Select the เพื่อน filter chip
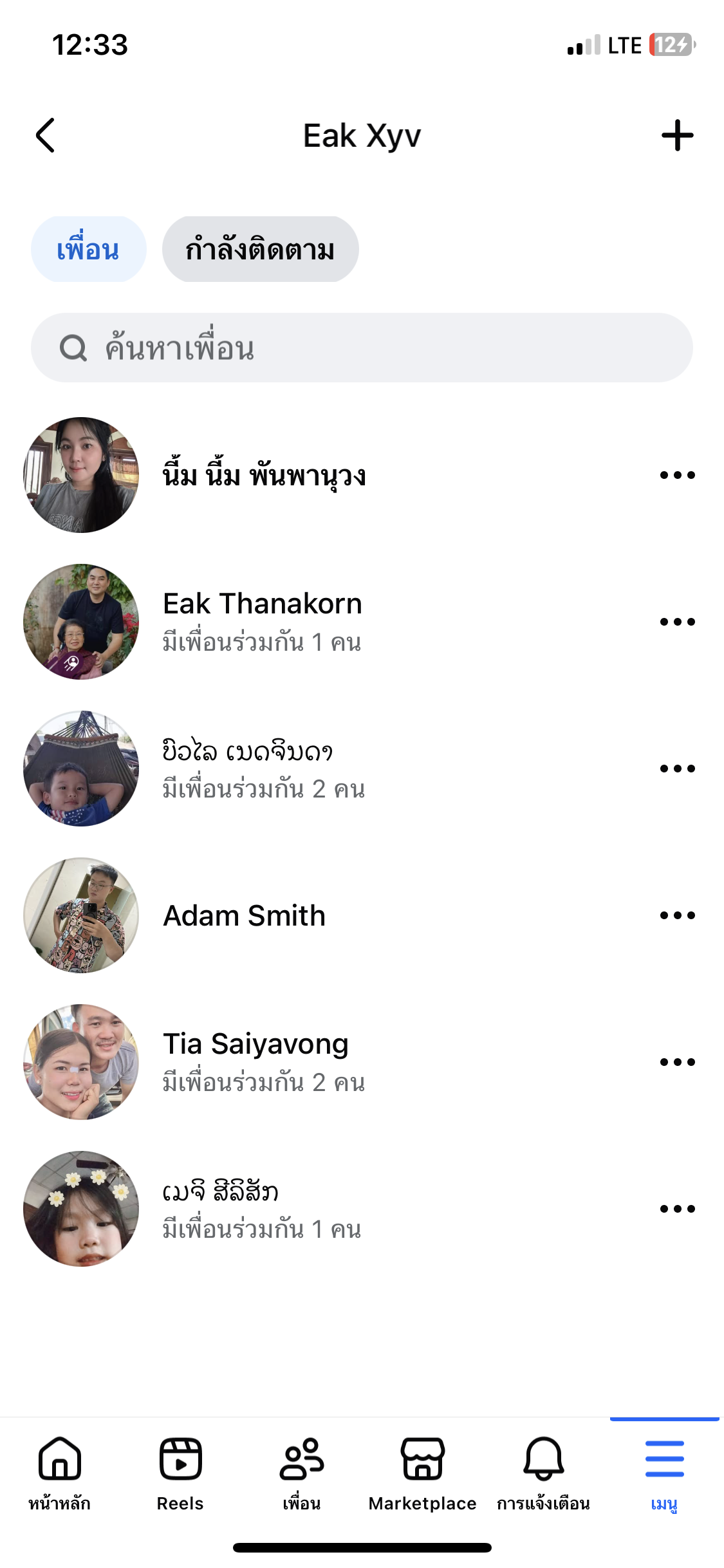This screenshot has width=724, height=1568. [x=88, y=250]
